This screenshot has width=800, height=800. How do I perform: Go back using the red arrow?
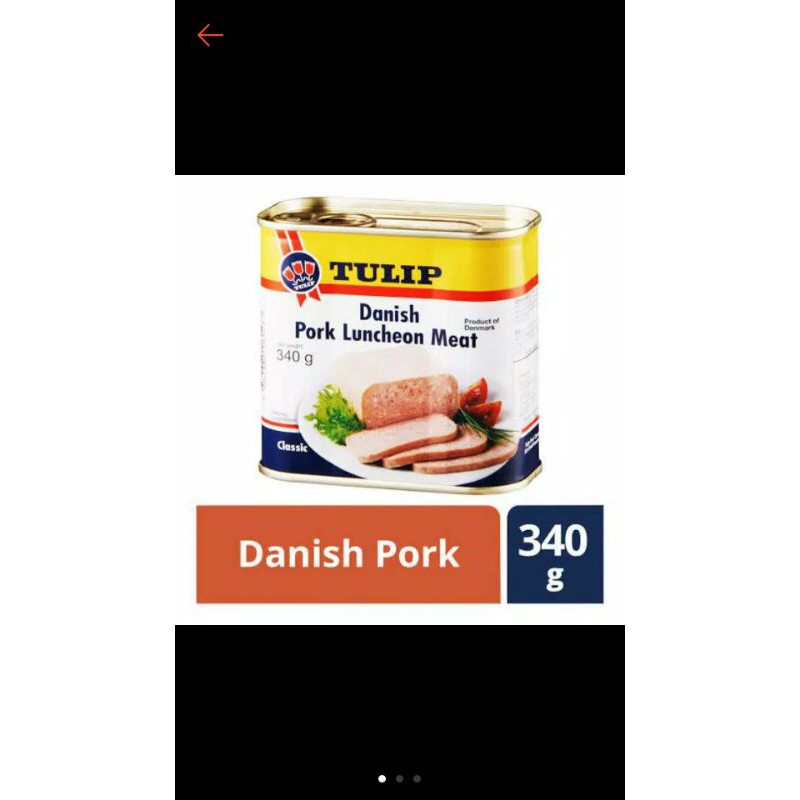pyautogui.click(x=210, y=36)
